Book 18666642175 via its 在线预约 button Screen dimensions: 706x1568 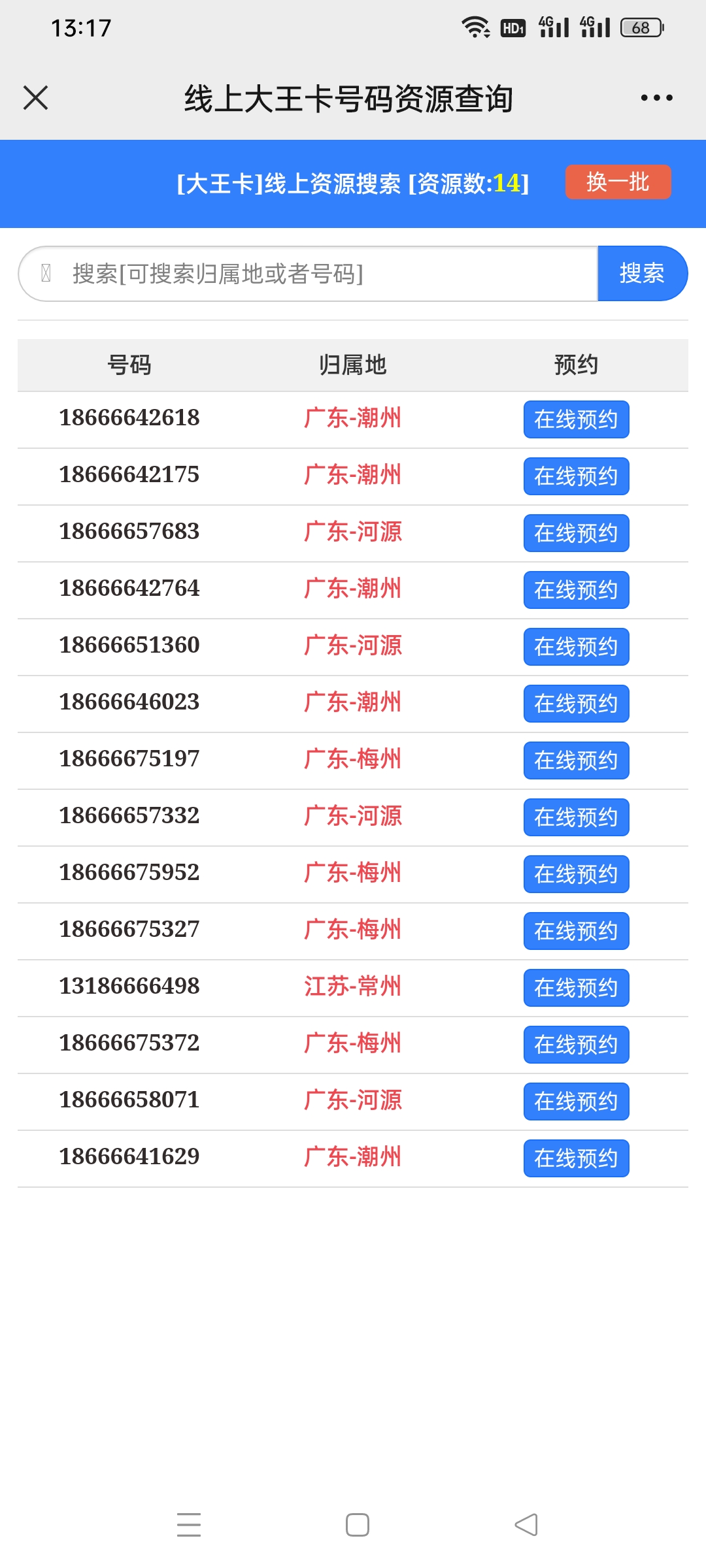[576, 476]
